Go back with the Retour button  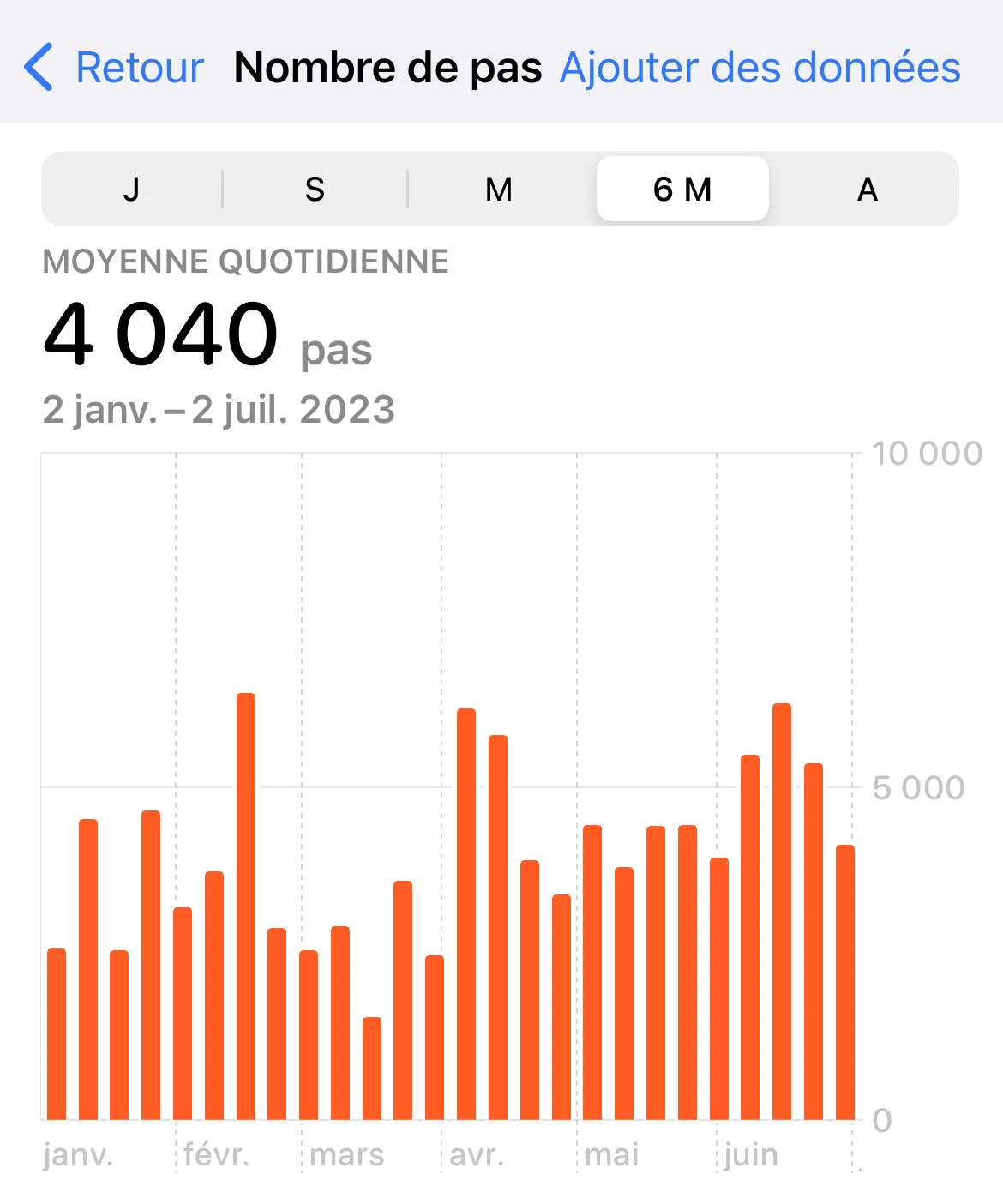pos(114,67)
